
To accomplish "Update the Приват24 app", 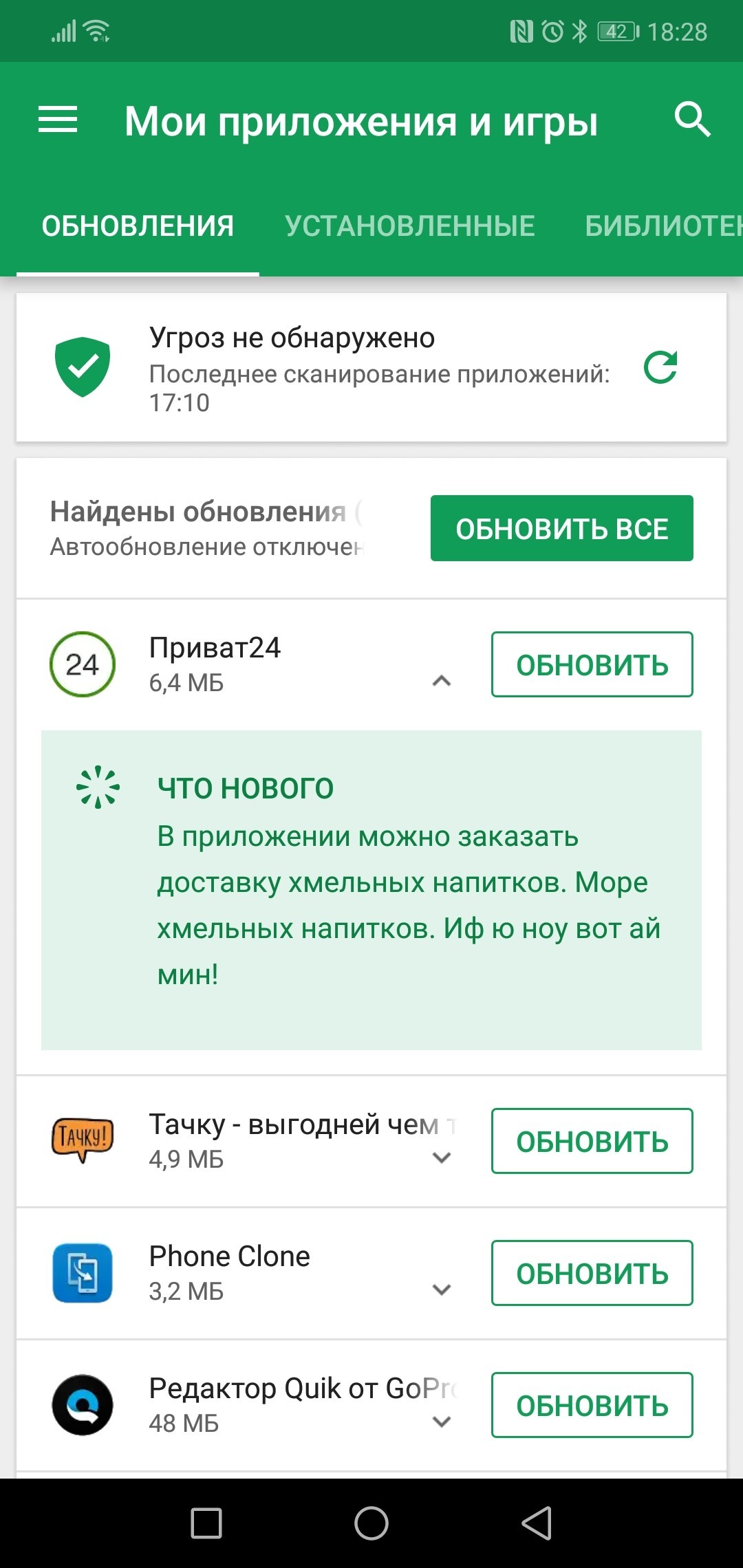I will (x=592, y=664).
